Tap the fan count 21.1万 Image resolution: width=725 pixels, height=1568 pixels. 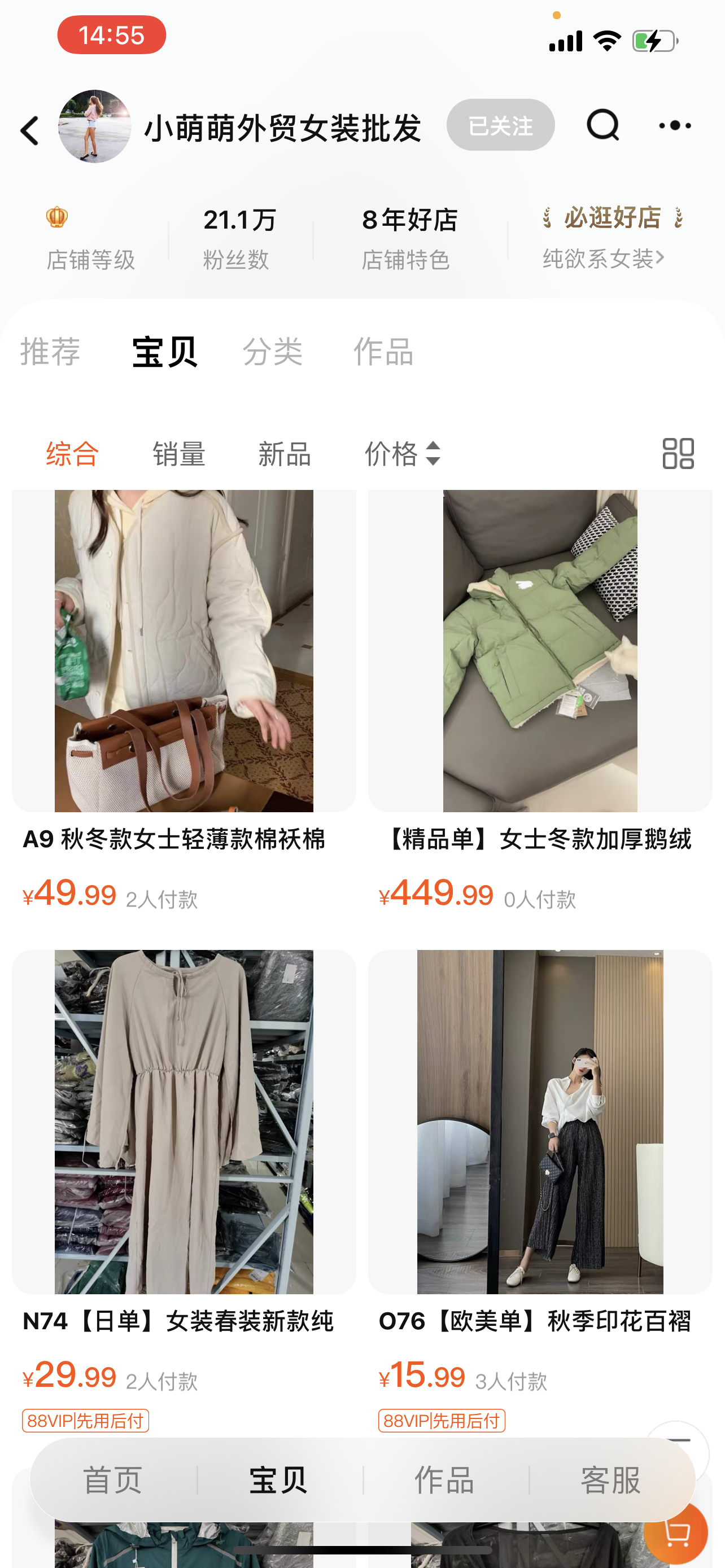click(x=240, y=220)
